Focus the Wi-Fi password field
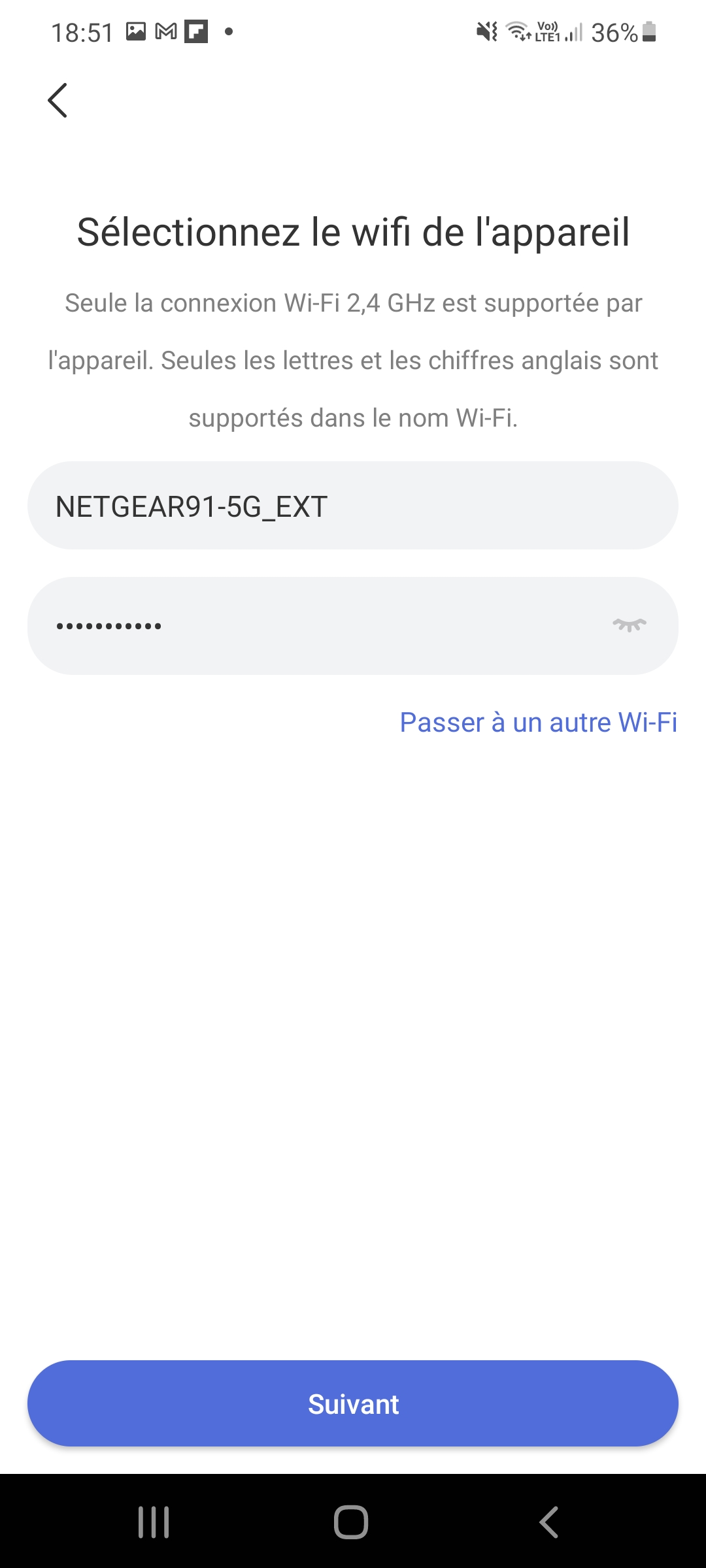Viewport: 706px width, 1568px height. click(314, 626)
